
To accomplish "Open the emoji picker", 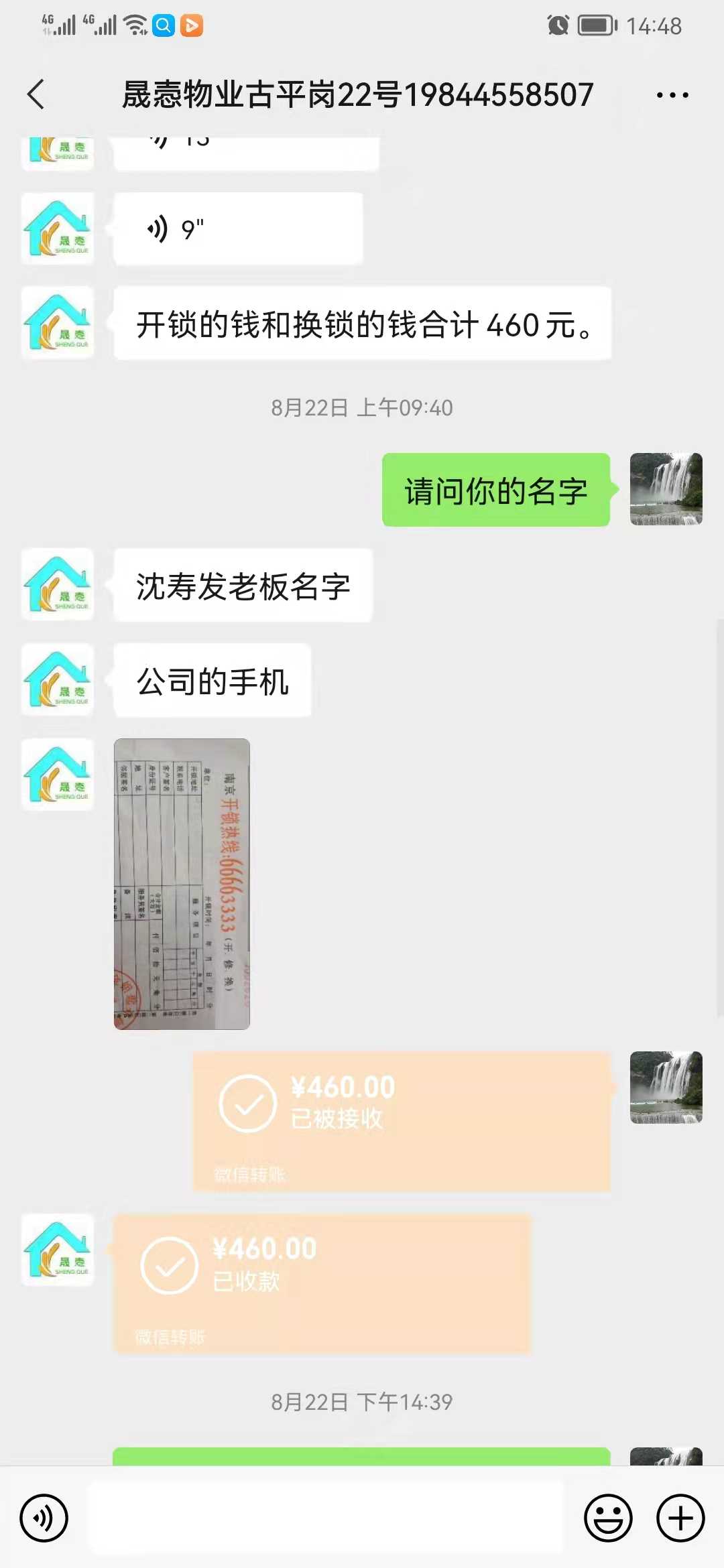I will tap(608, 1518).
